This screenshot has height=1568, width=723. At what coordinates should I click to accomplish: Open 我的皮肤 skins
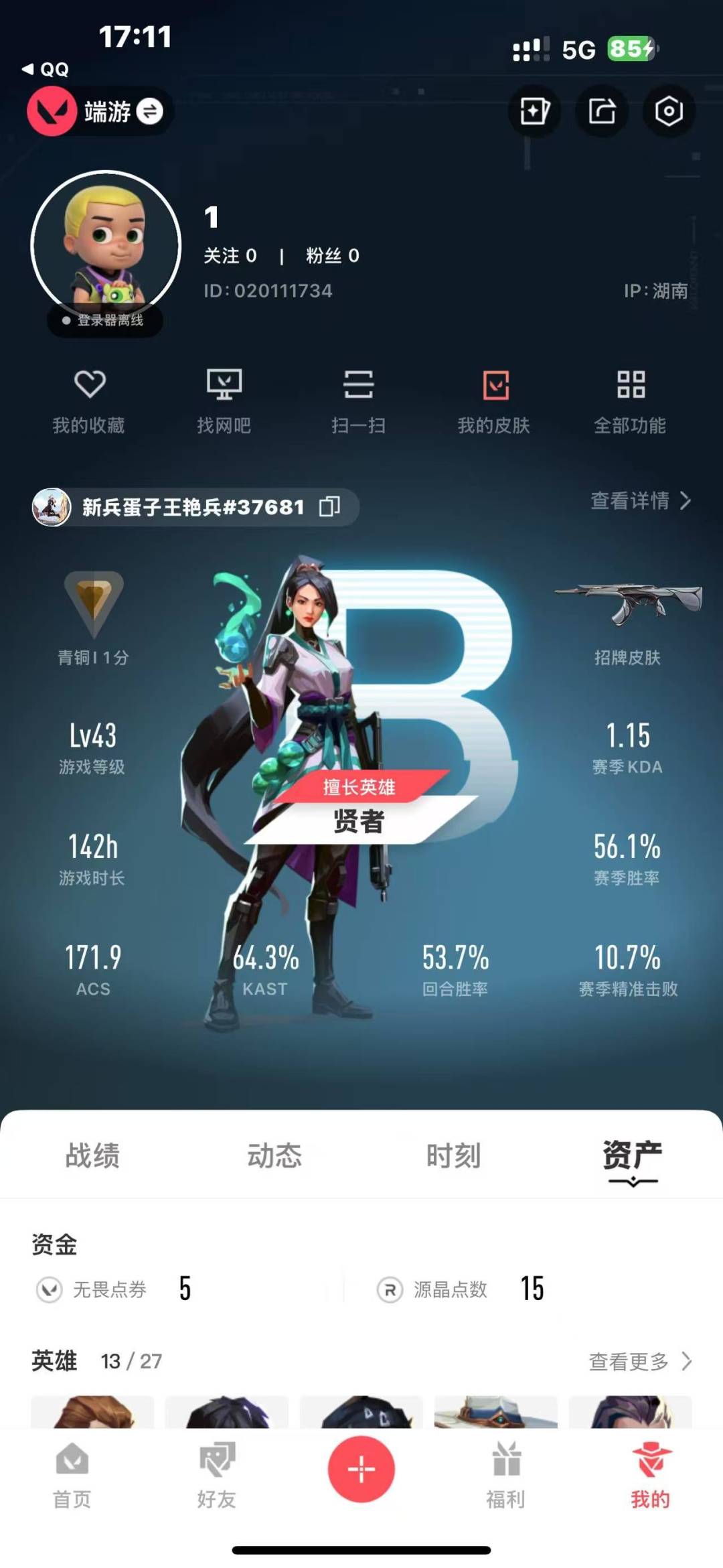click(494, 401)
